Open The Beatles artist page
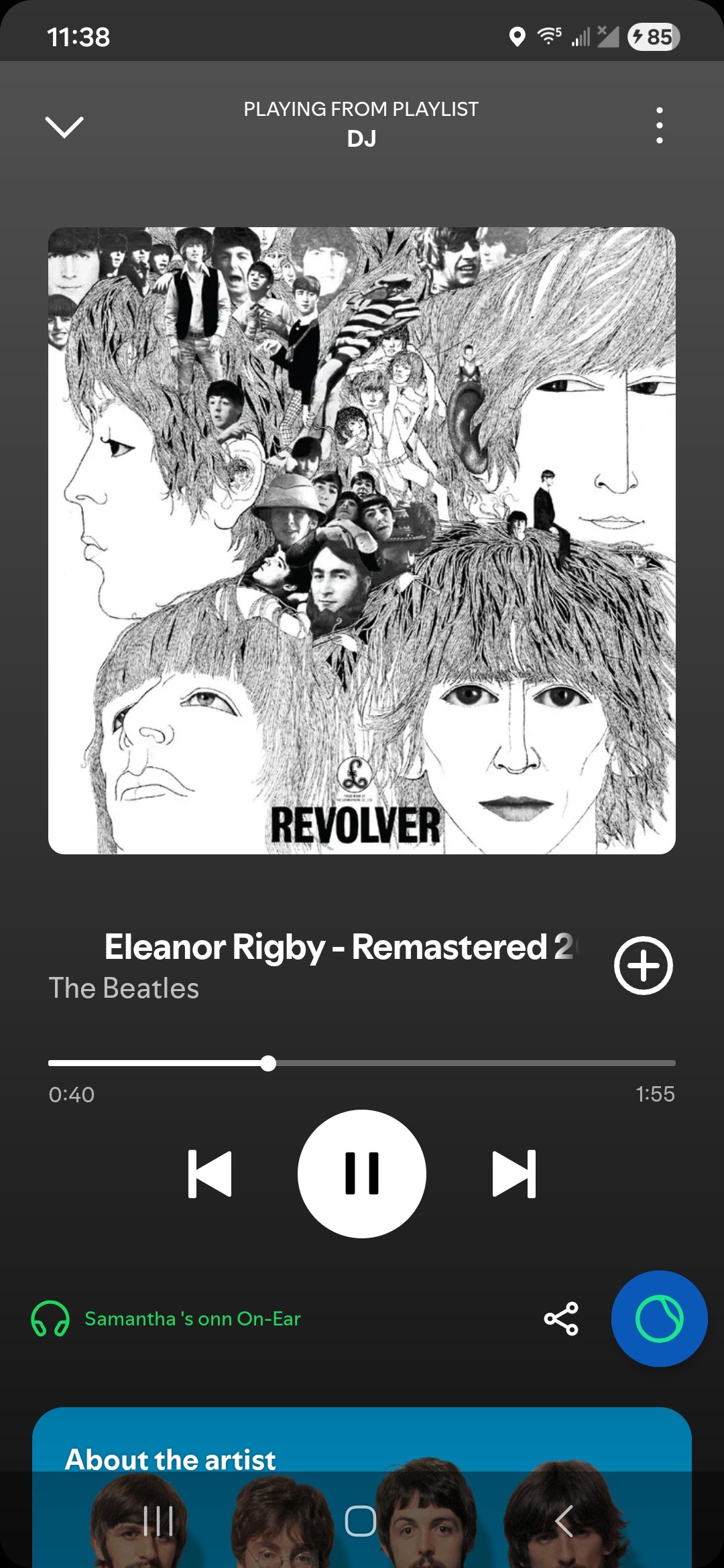This screenshot has width=724, height=1568. coord(124,988)
